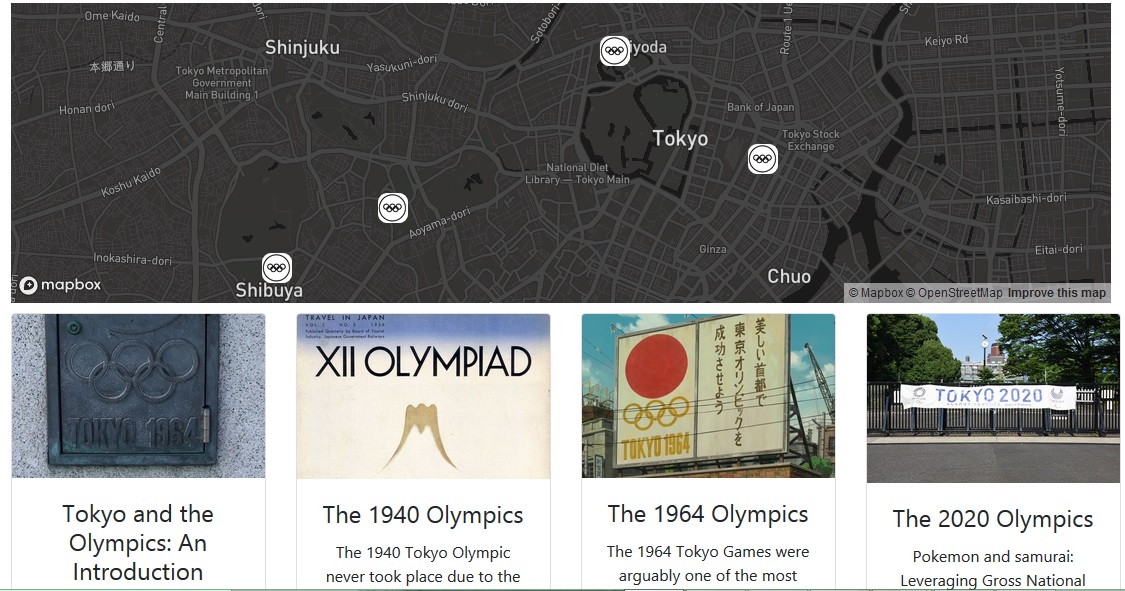
Task: Open the 1940 Olympics card
Action: coord(423,515)
